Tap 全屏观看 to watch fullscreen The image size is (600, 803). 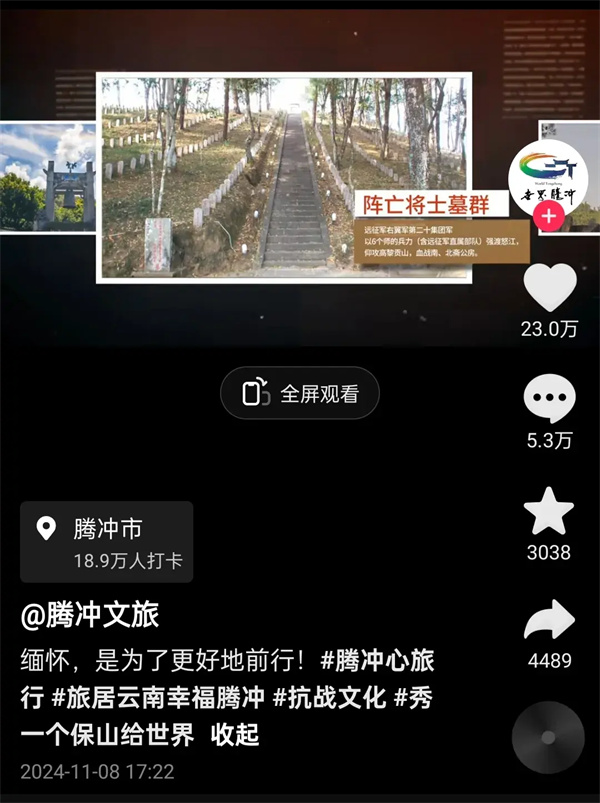pos(300,393)
